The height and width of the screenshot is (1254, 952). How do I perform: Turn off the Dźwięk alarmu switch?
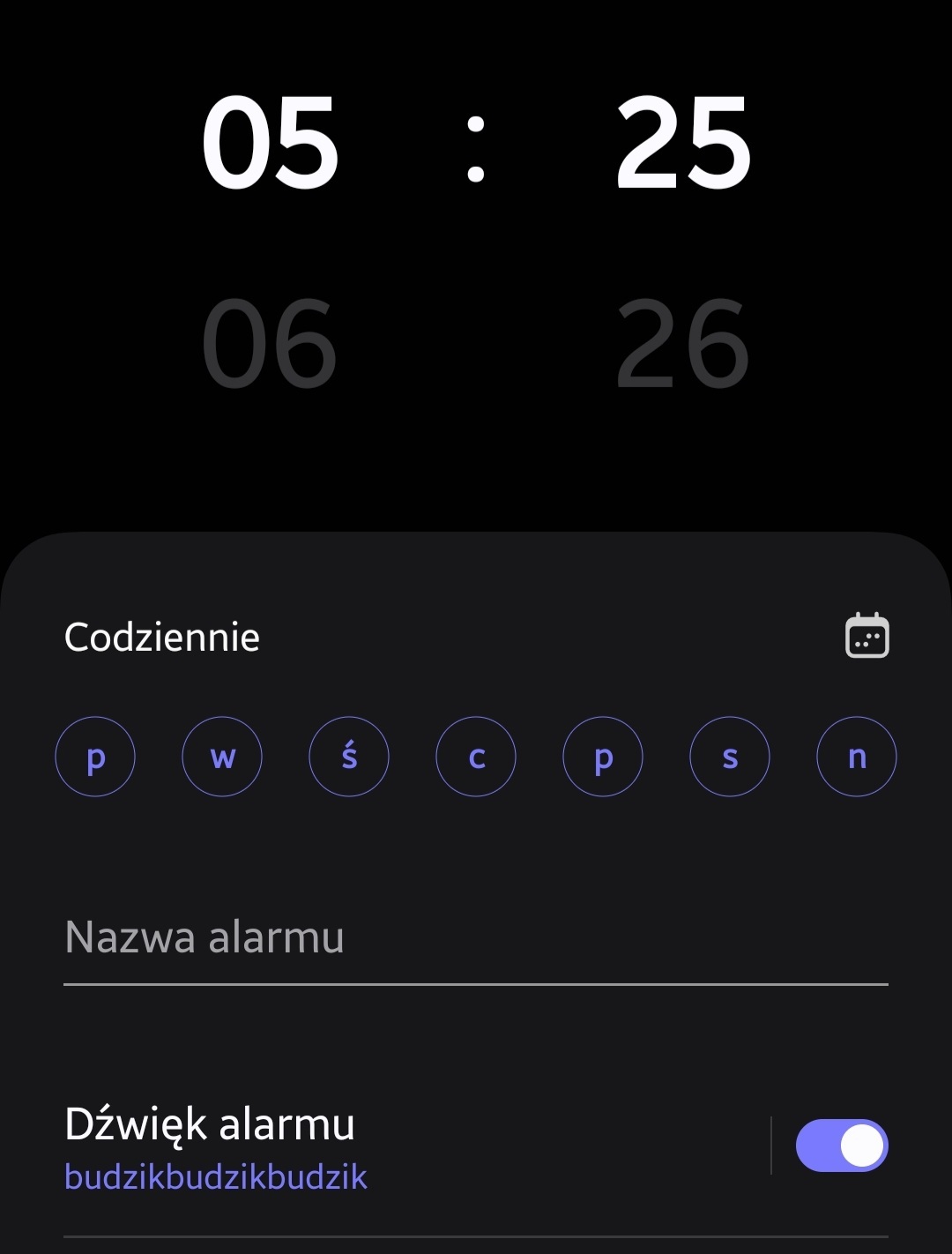pos(842,1146)
